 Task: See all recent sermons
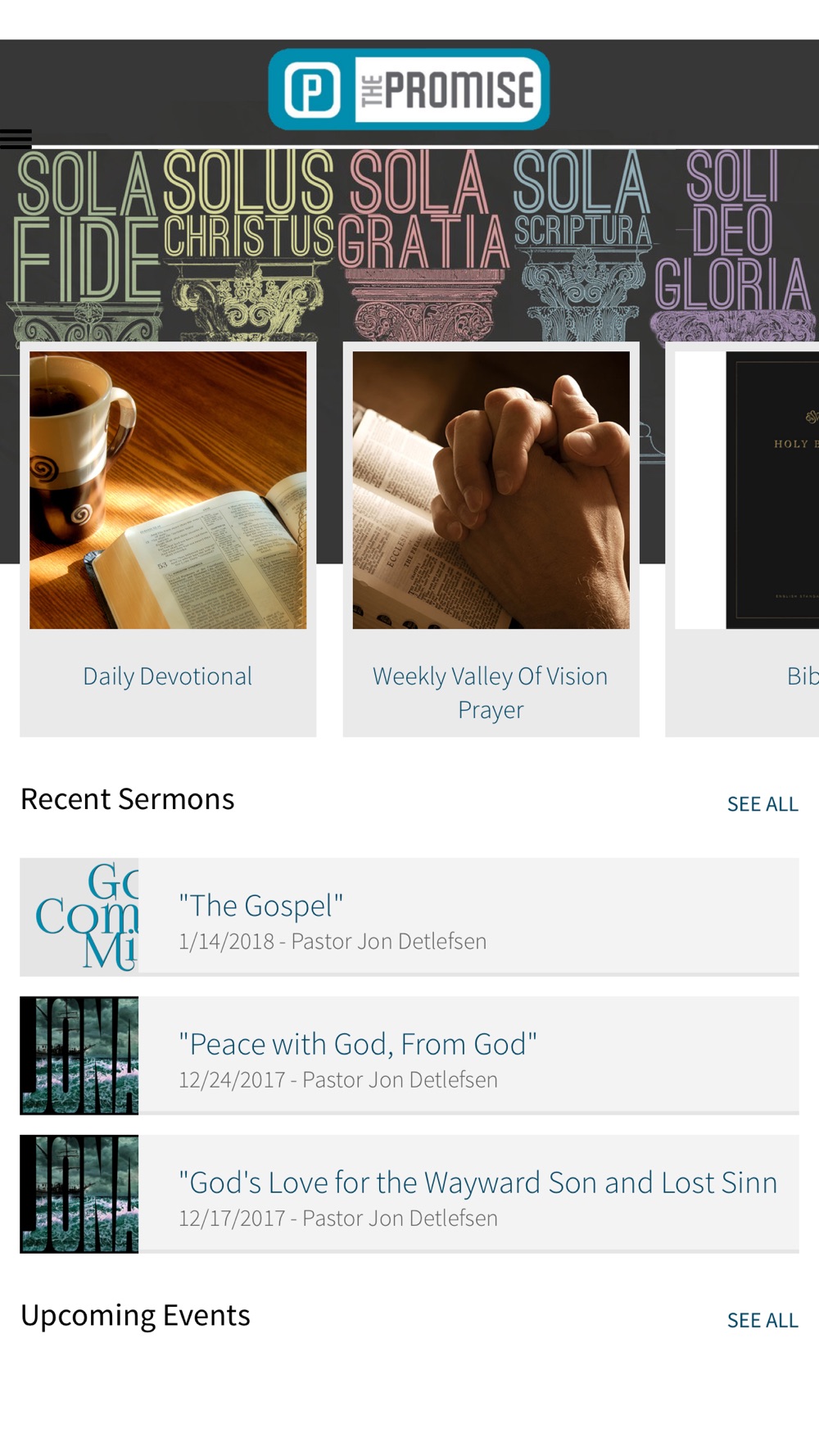762,804
